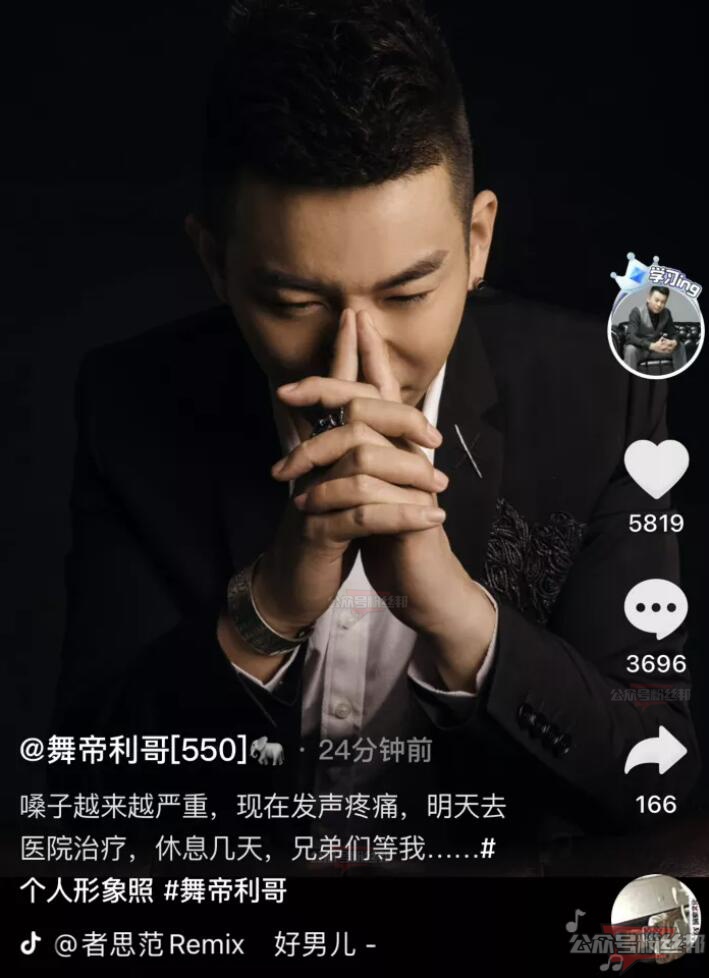Share this video via the arrow icon

pos(656,752)
